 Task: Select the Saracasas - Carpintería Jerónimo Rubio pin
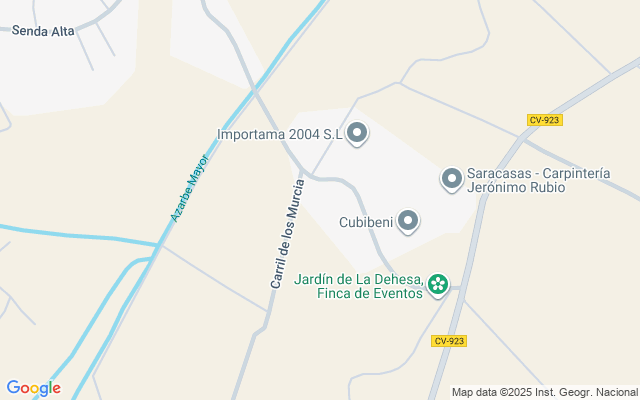pyautogui.click(x=452, y=179)
